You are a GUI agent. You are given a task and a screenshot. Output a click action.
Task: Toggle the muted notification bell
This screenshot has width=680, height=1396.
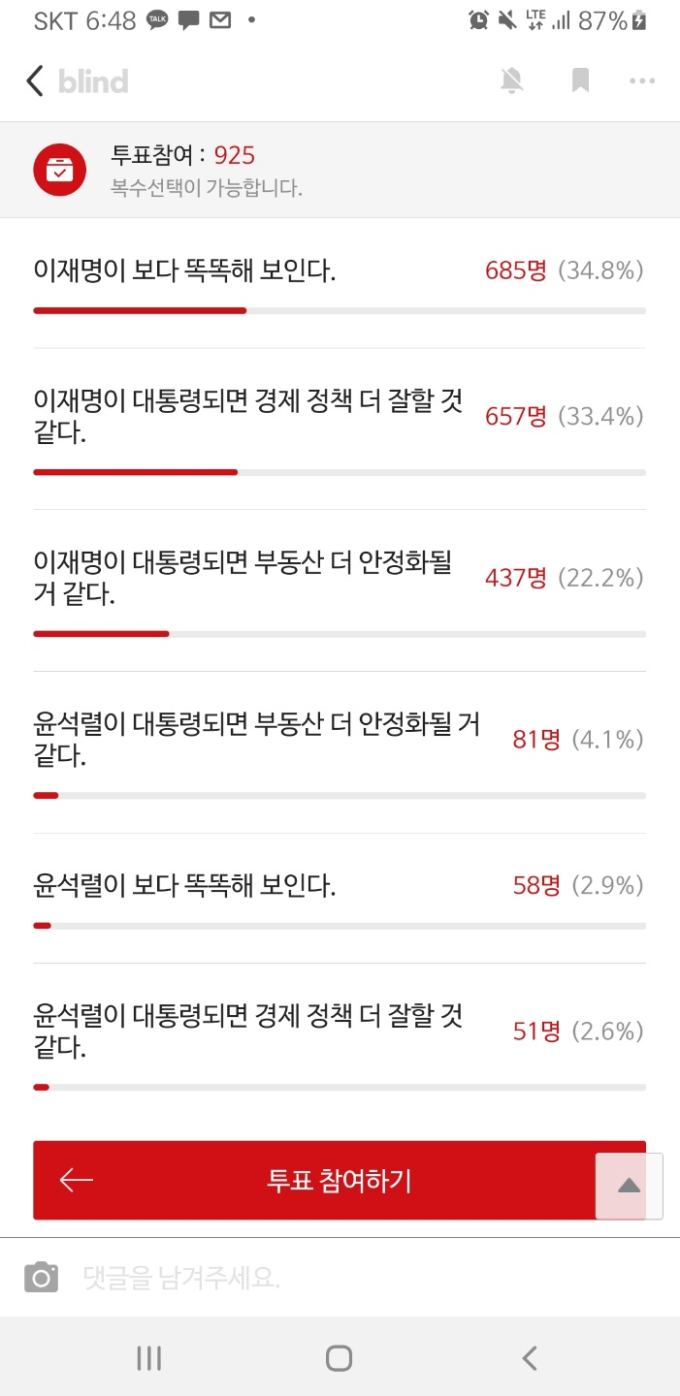pyautogui.click(x=512, y=81)
